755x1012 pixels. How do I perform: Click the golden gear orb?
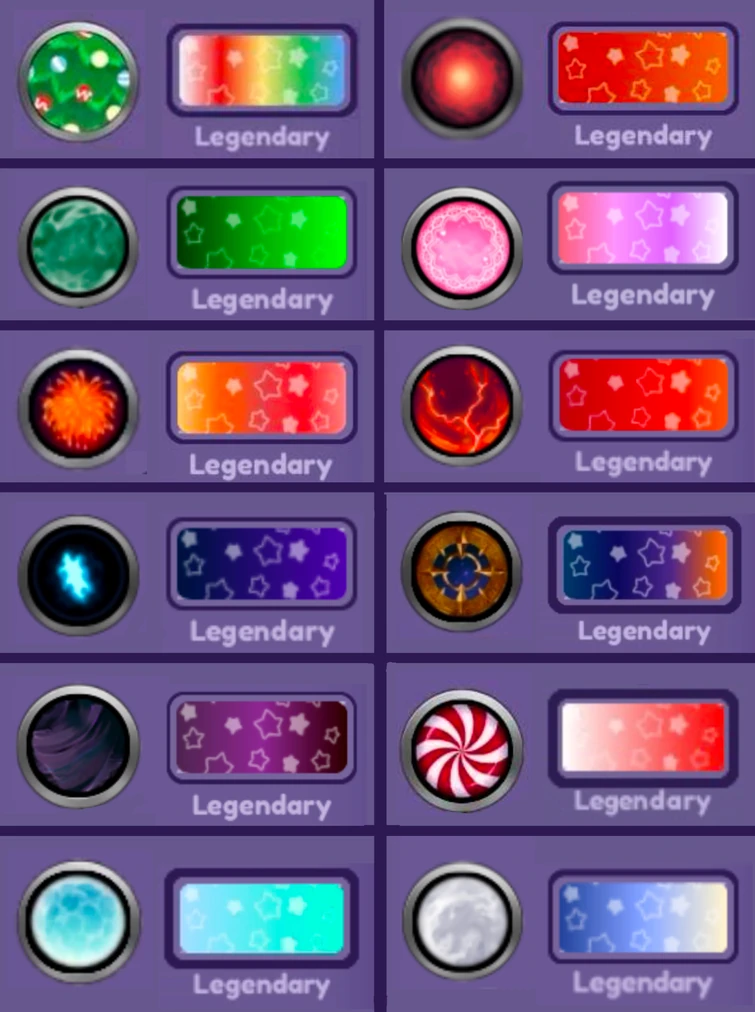461,572
